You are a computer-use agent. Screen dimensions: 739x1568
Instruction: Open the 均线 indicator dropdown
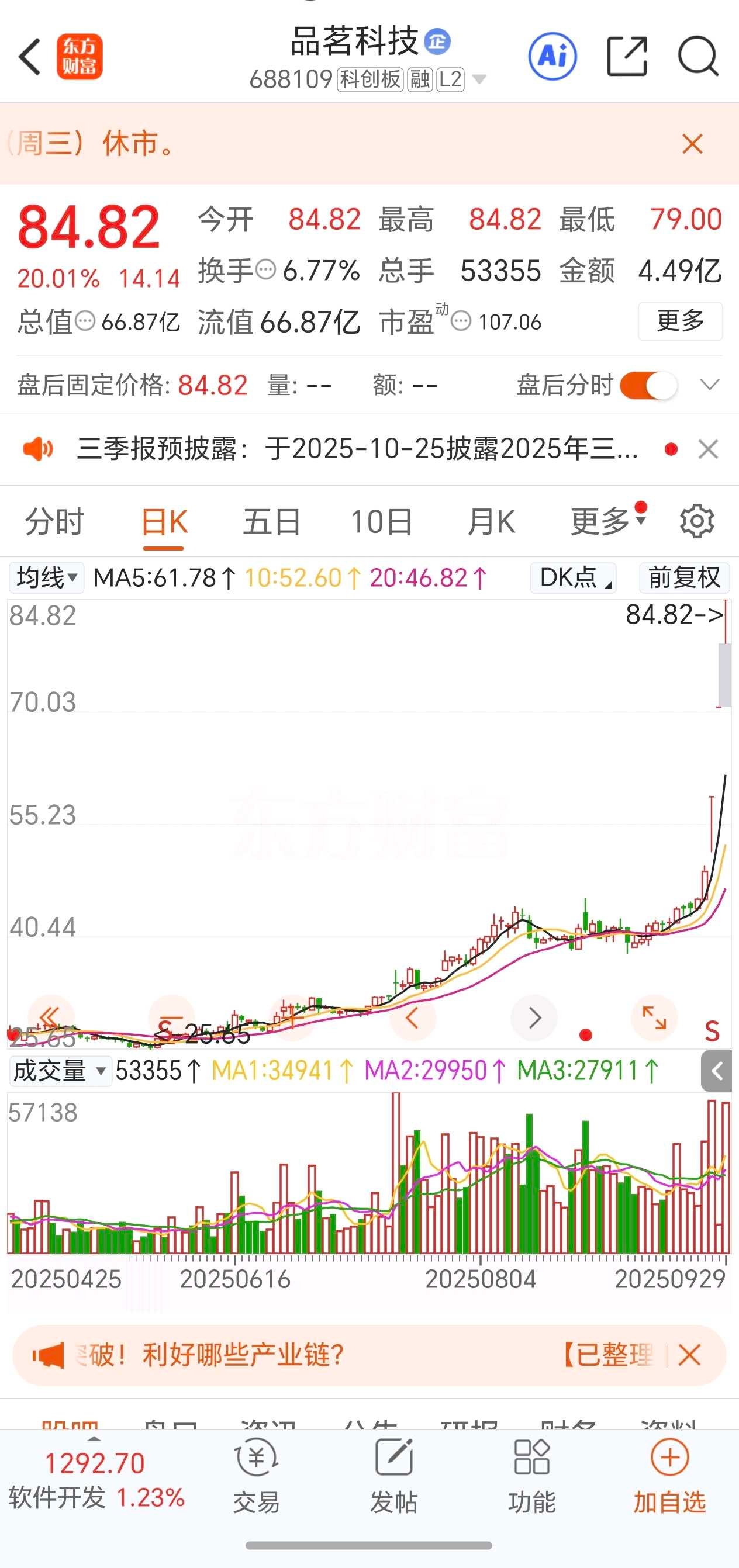(x=47, y=577)
